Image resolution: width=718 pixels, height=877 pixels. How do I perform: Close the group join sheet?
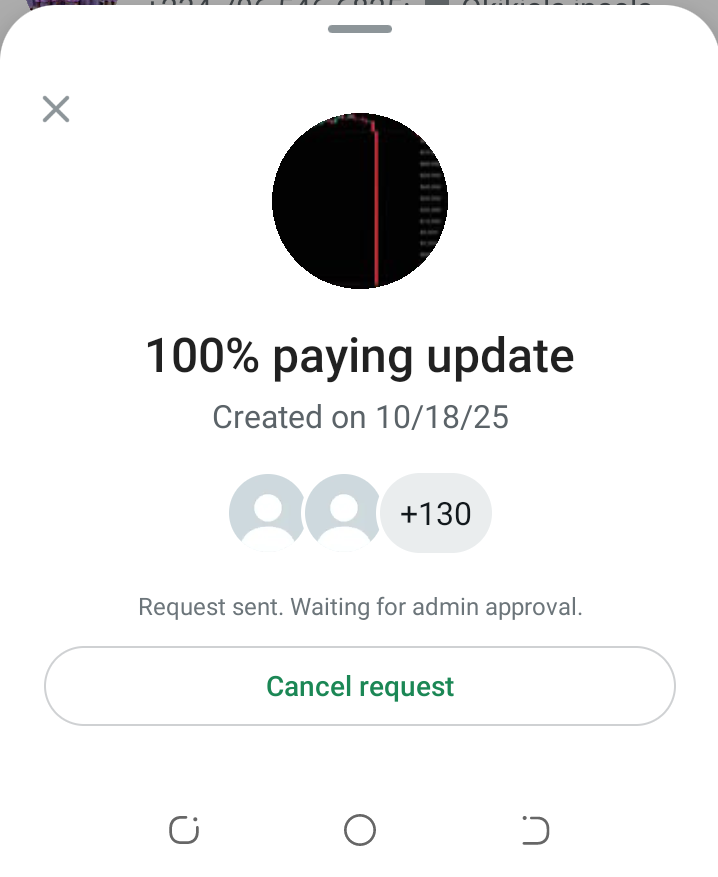click(x=56, y=109)
